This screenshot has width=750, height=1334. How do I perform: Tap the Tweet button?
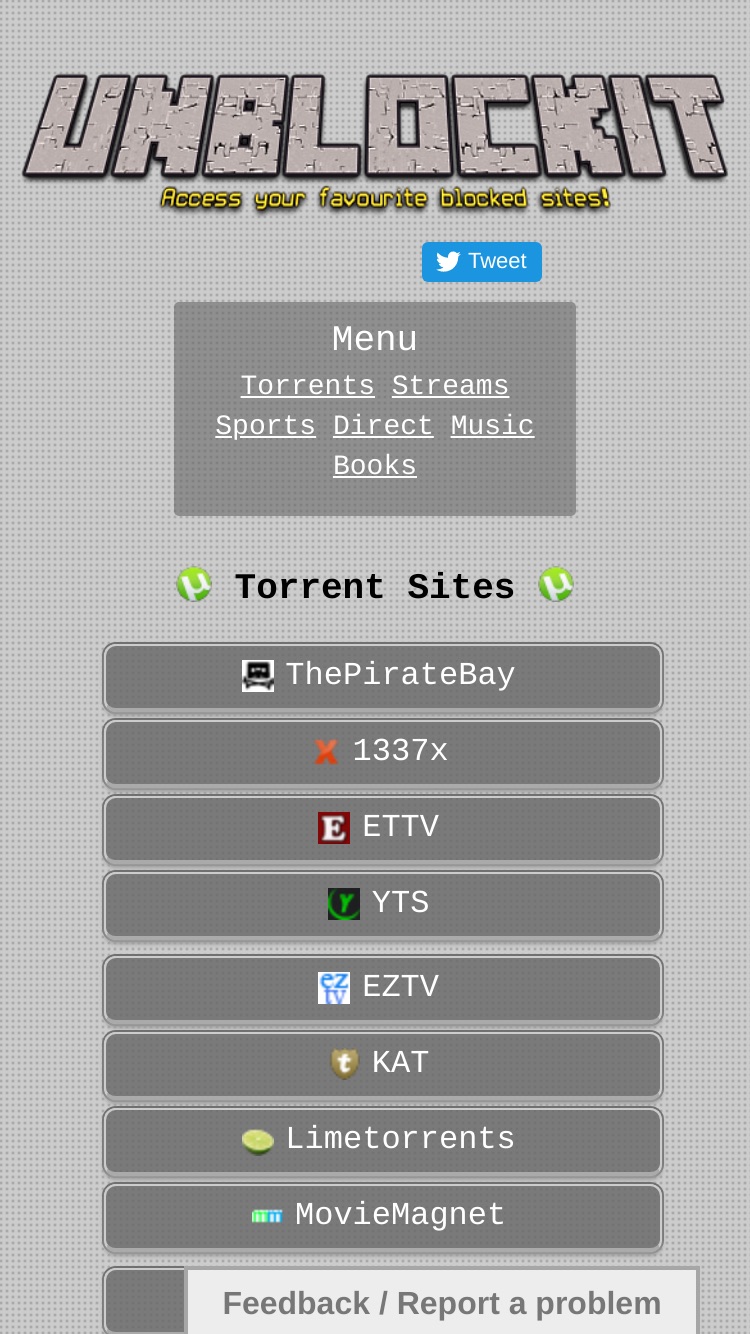[x=481, y=262]
